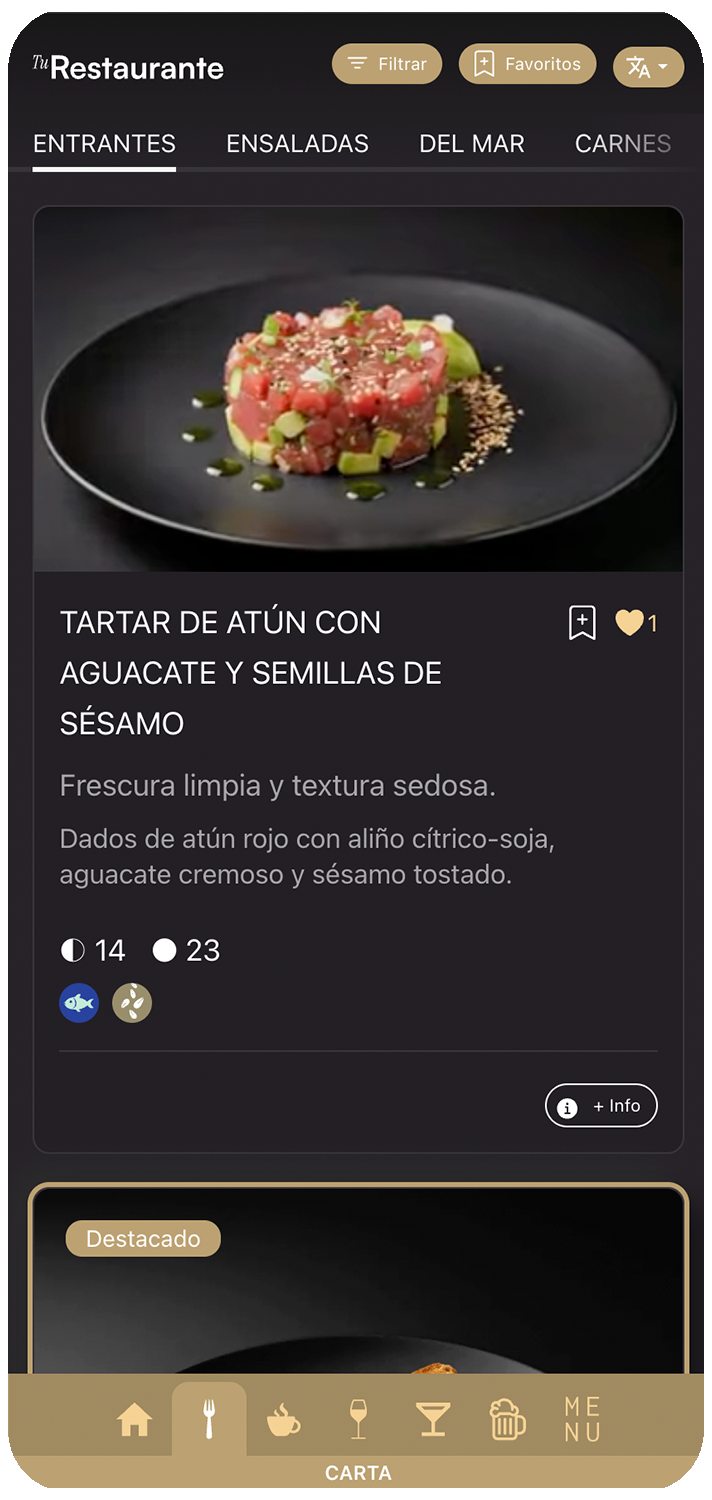Open the beer mug section
The width and height of the screenshot is (712, 1500).
507,1420
